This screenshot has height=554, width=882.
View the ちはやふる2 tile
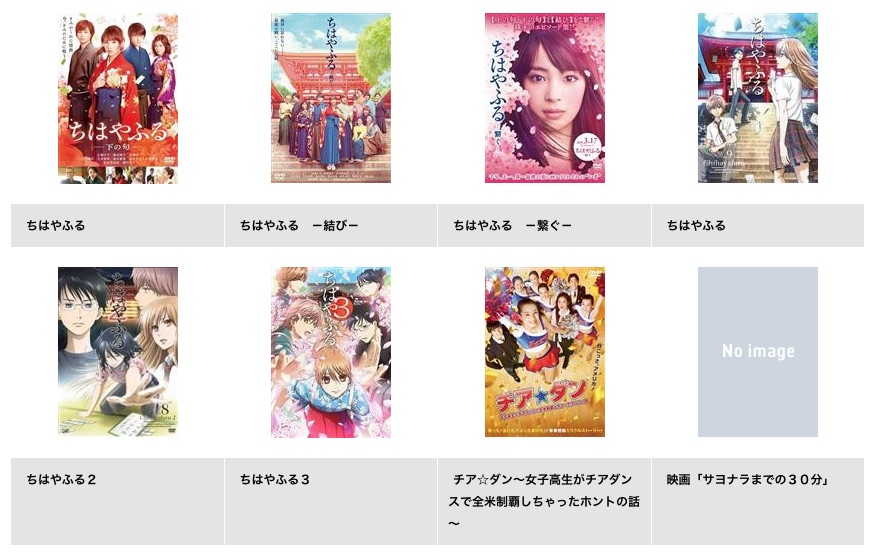click(x=118, y=352)
